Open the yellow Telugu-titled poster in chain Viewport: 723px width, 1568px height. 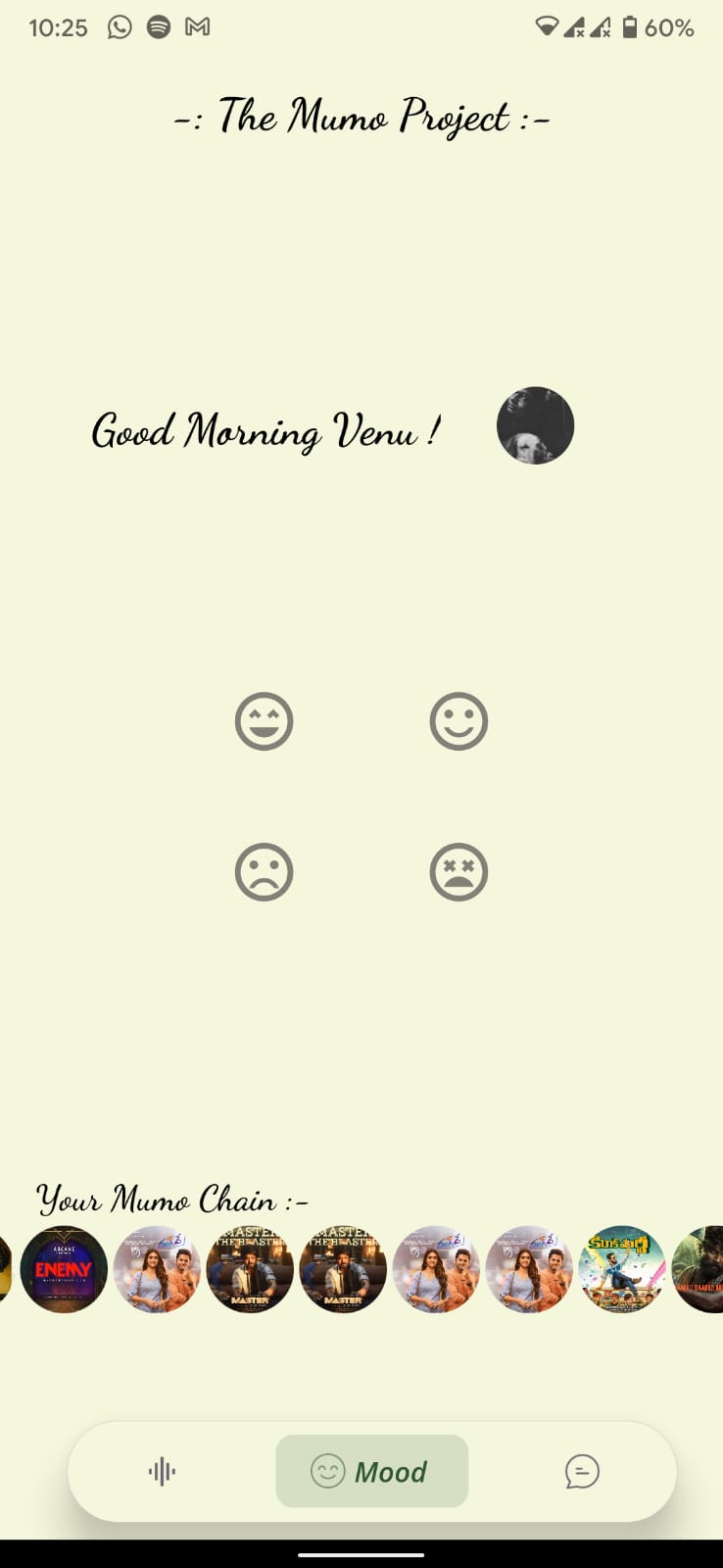[x=622, y=1269]
